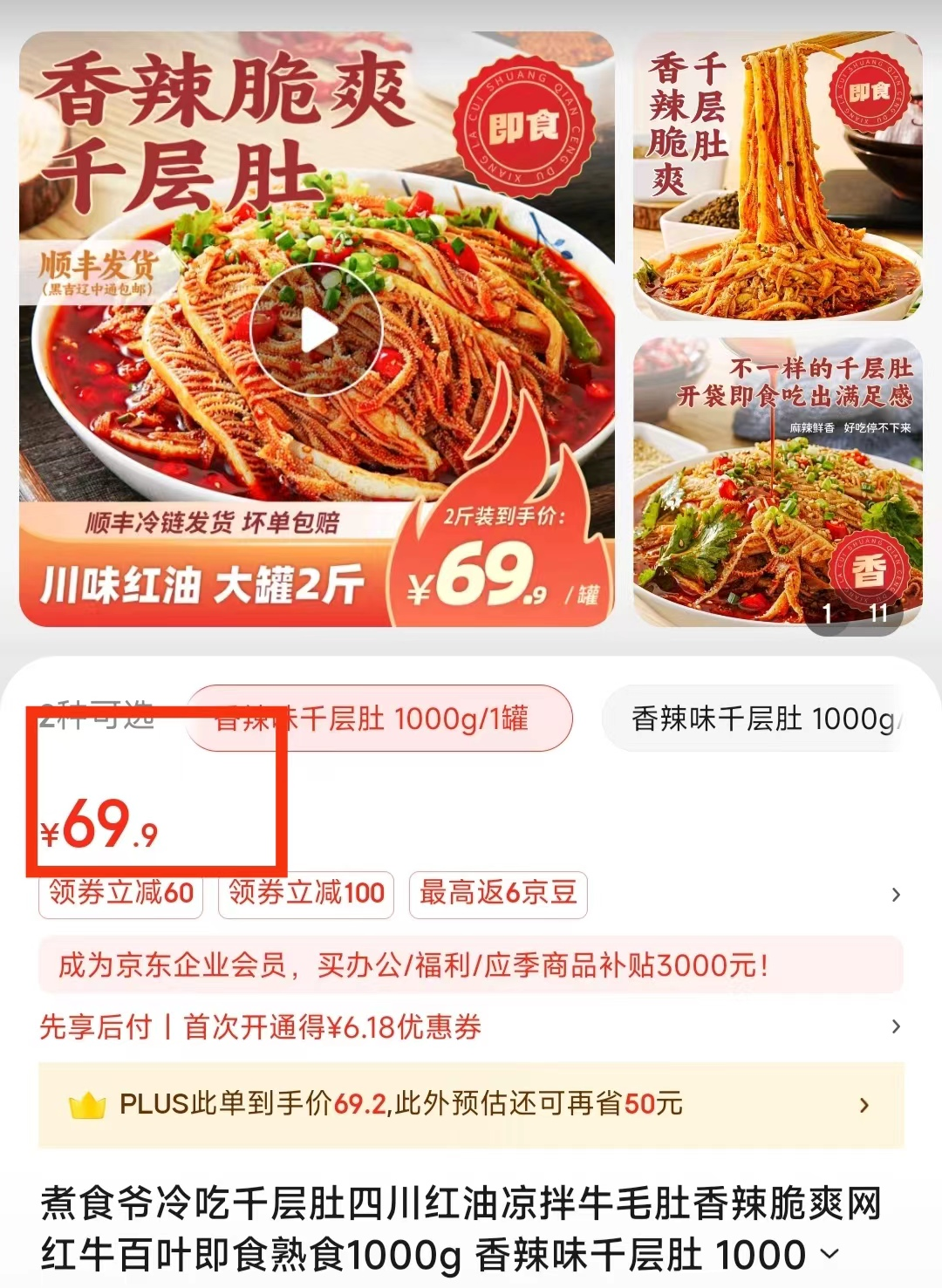Expand the full product title
This screenshot has height=1288, width=942.
click(x=829, y=1254)
